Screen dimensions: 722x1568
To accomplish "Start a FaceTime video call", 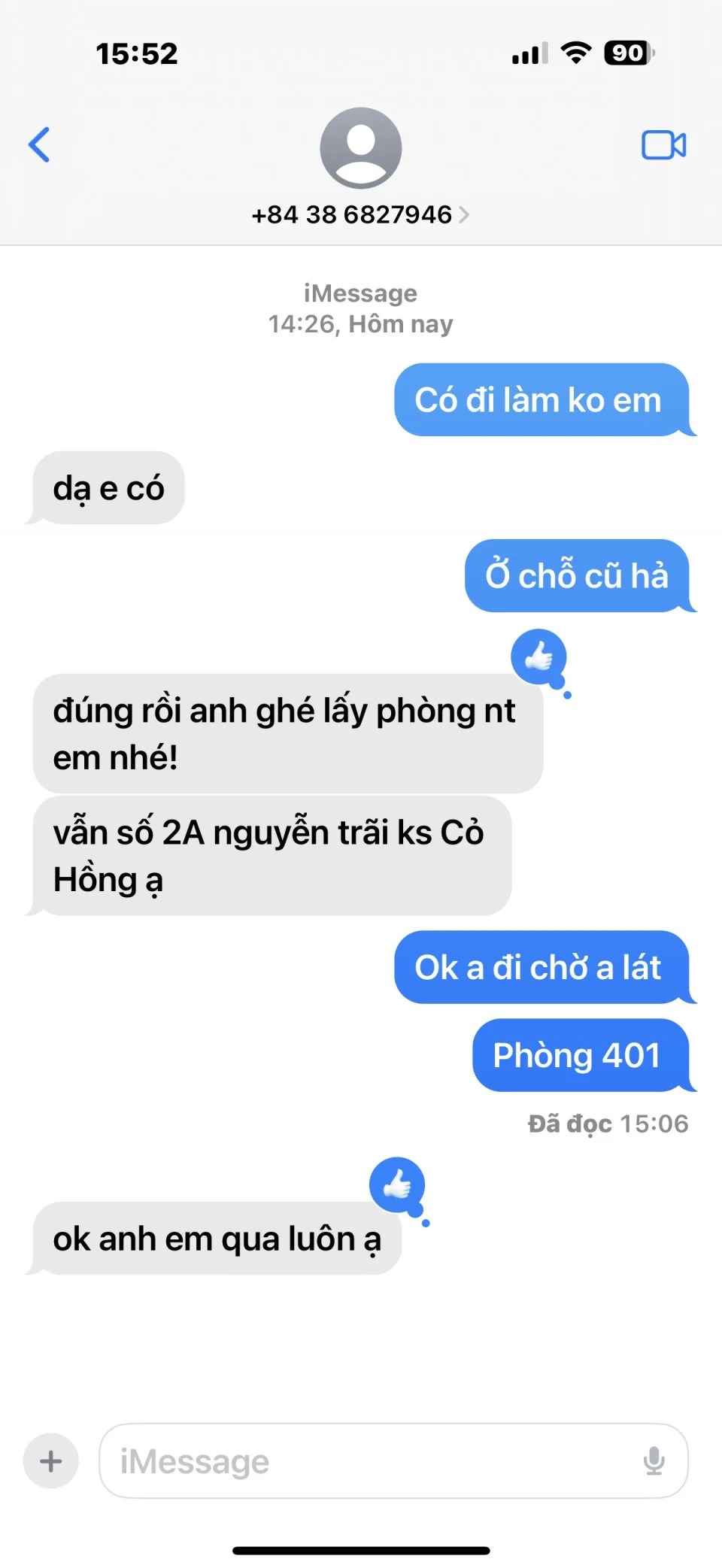I will (x=663, y=144).
